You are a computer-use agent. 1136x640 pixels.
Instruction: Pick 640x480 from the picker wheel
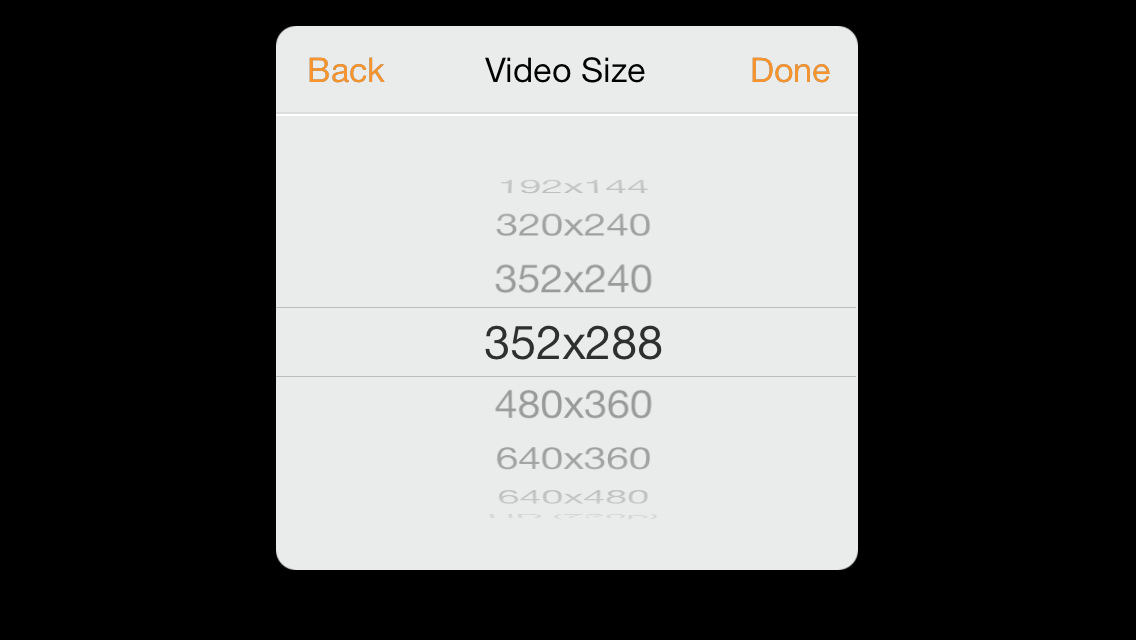(x=573, y=496)
